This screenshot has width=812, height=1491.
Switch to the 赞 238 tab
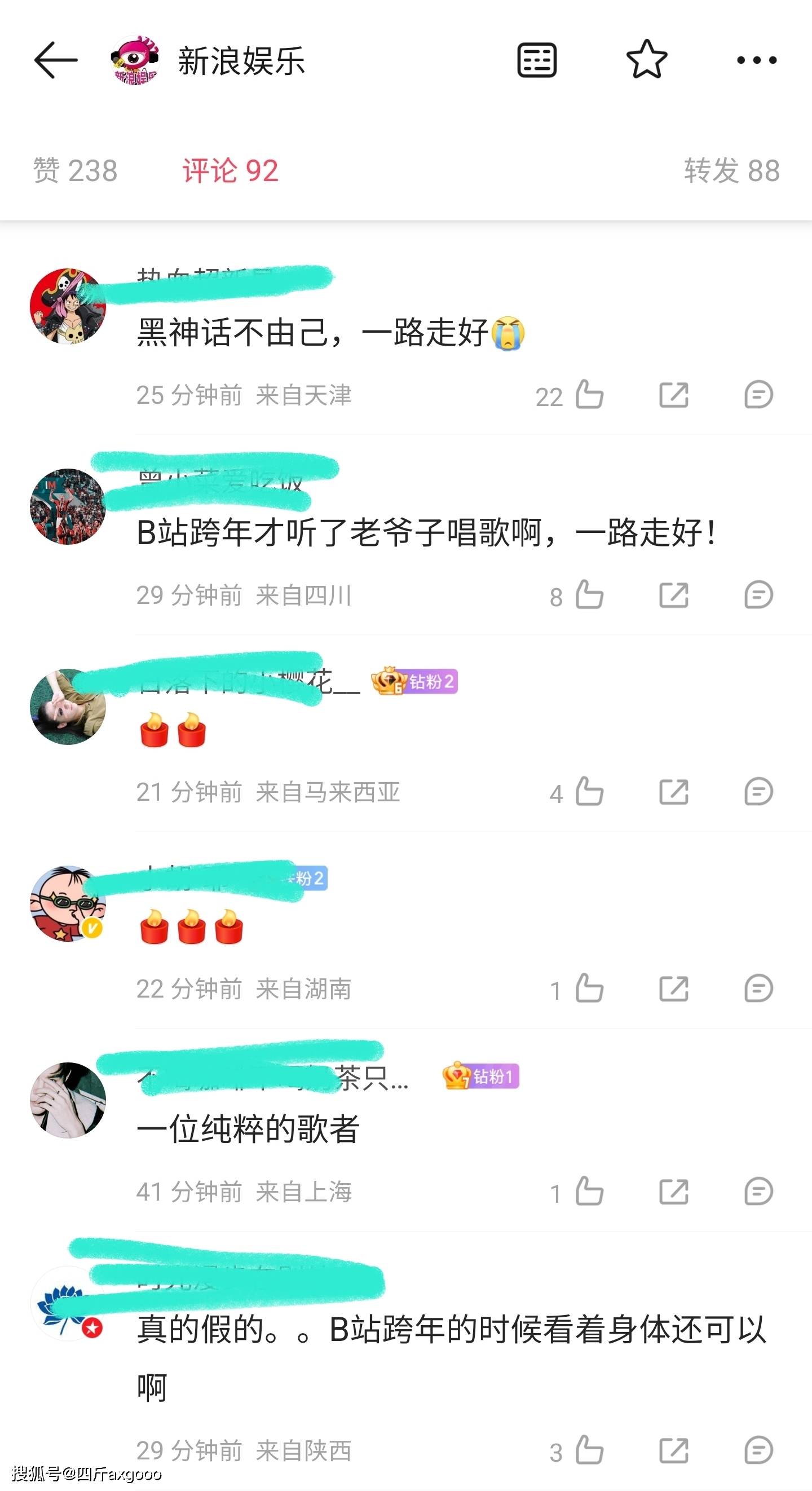(x=75, y=171)
